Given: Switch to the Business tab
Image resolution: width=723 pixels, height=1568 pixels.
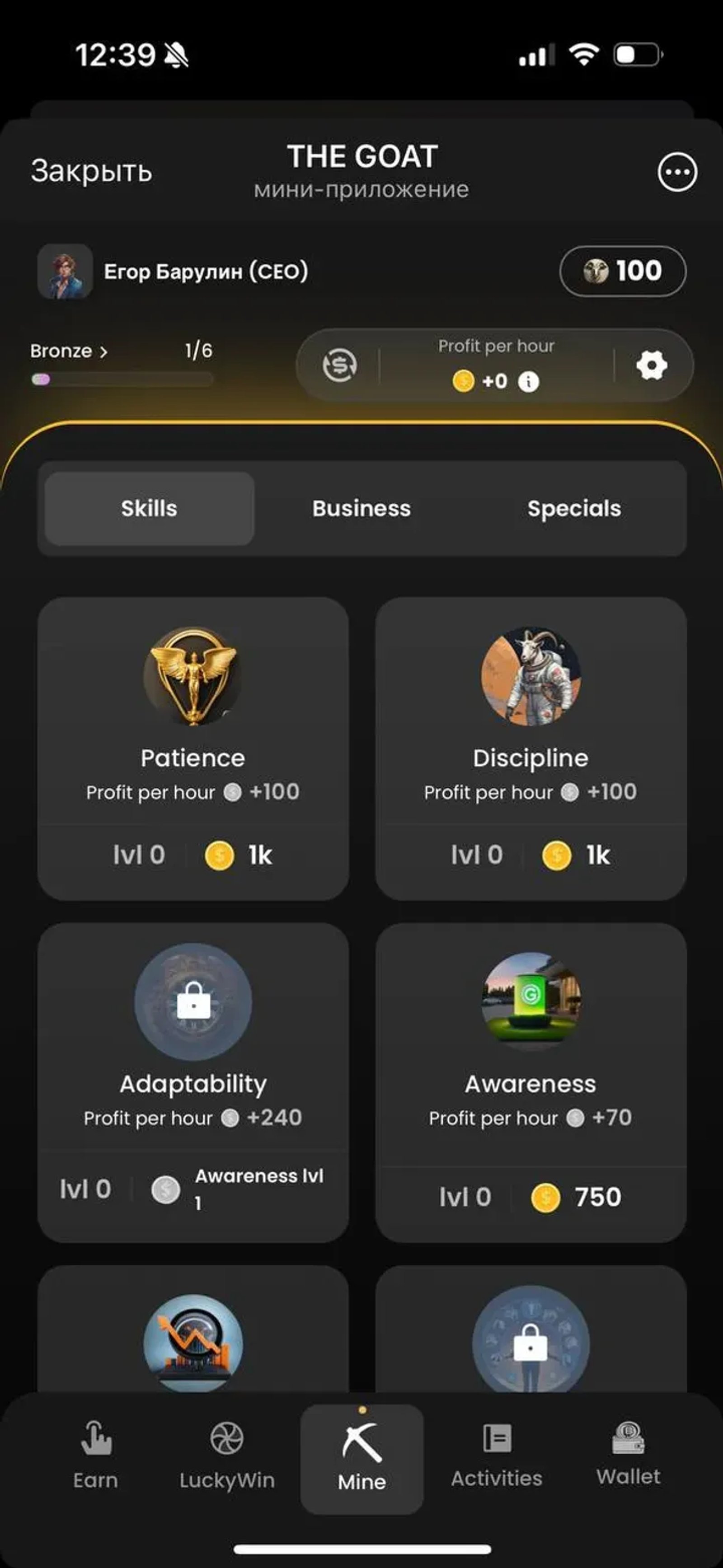Looking at the screenshot, I should click(x=361, y=508).
